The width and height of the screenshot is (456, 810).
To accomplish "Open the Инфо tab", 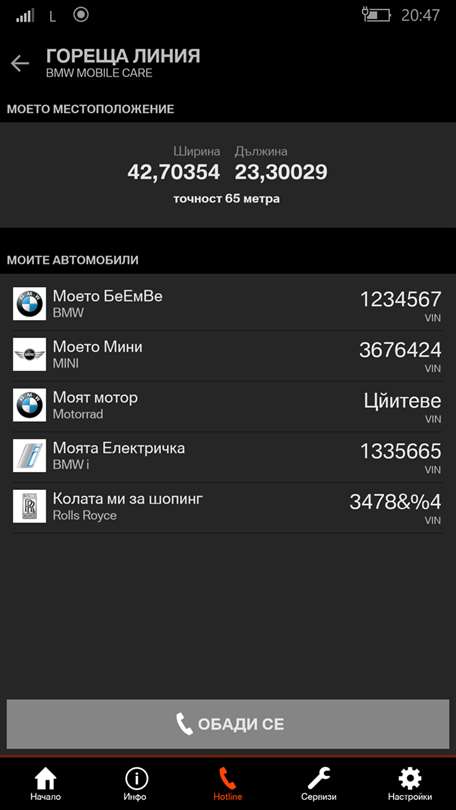I will pos(137,783).
